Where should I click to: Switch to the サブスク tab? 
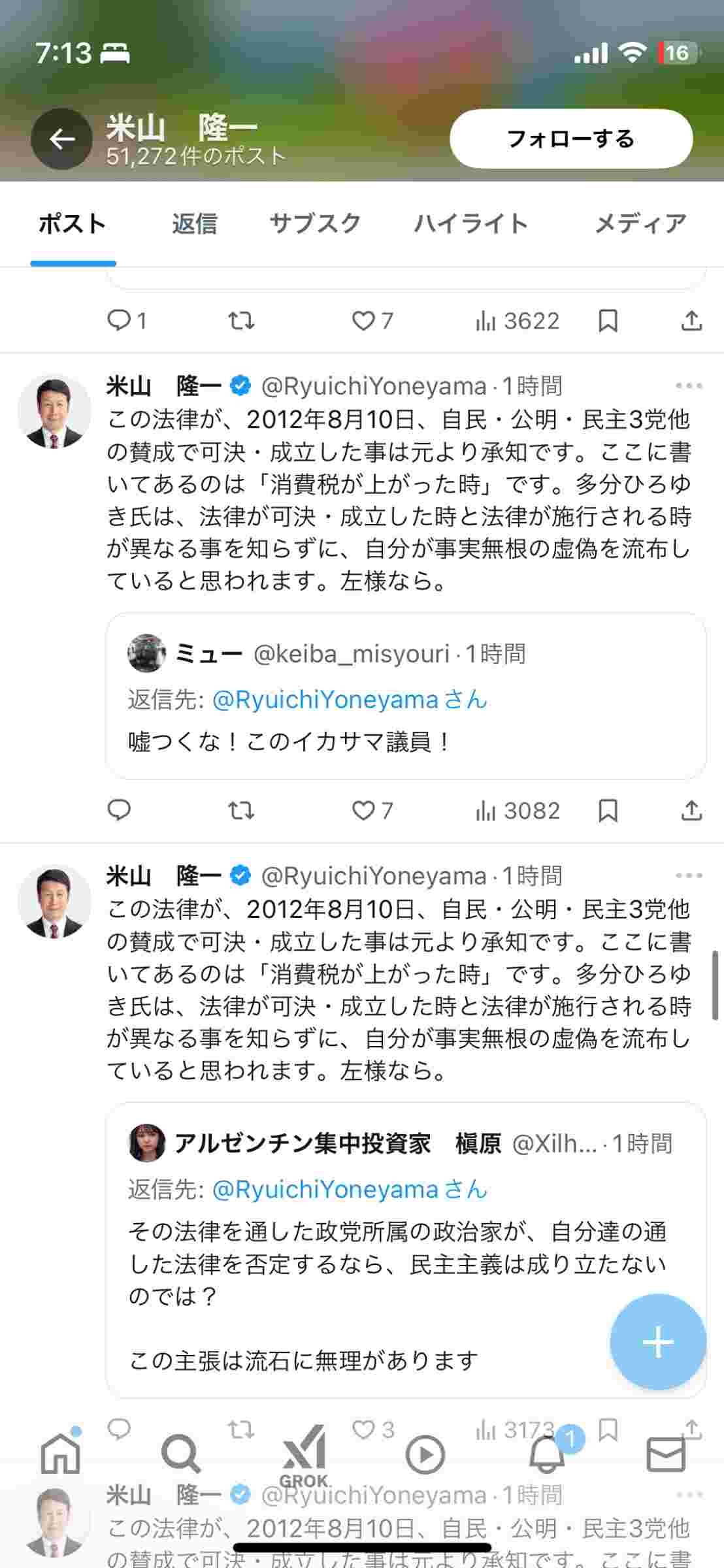[315, 224]
